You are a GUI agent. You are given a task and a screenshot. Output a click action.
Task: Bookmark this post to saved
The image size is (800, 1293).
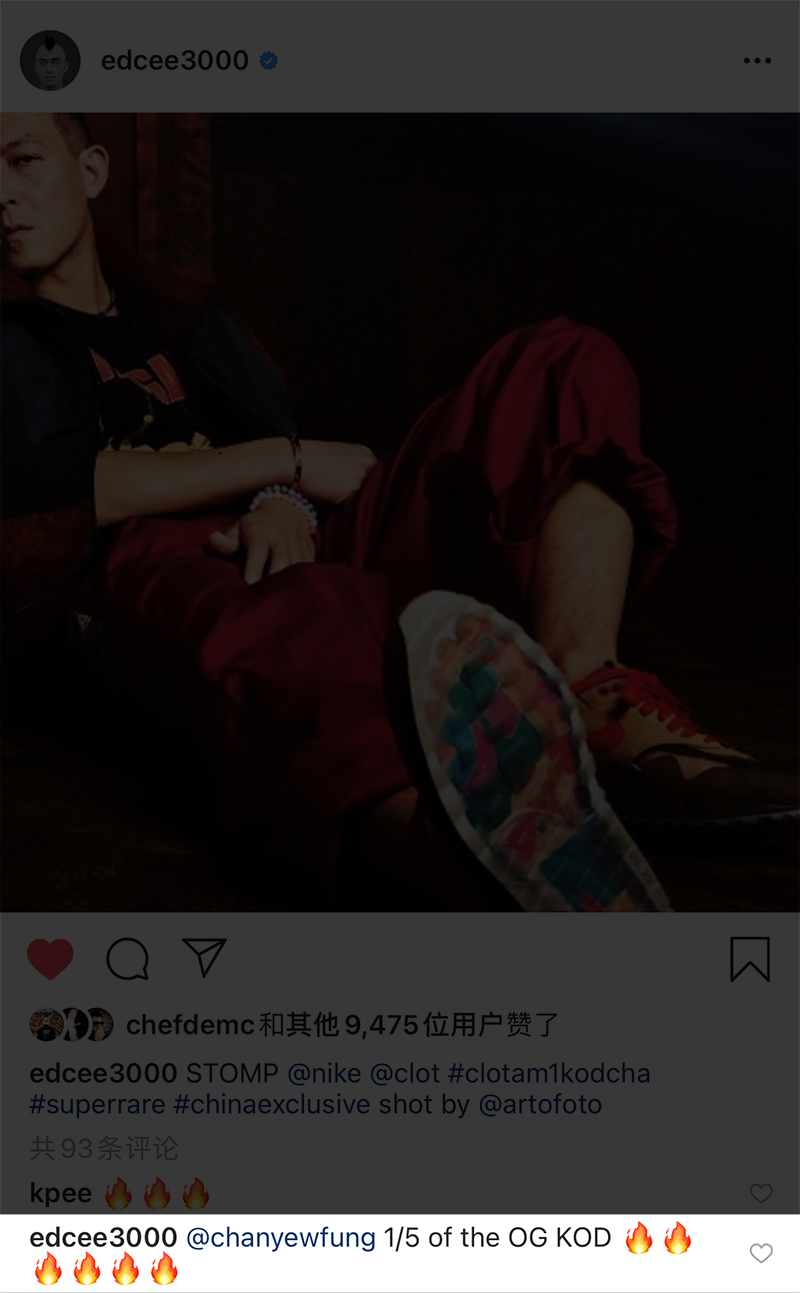[749, 960]
